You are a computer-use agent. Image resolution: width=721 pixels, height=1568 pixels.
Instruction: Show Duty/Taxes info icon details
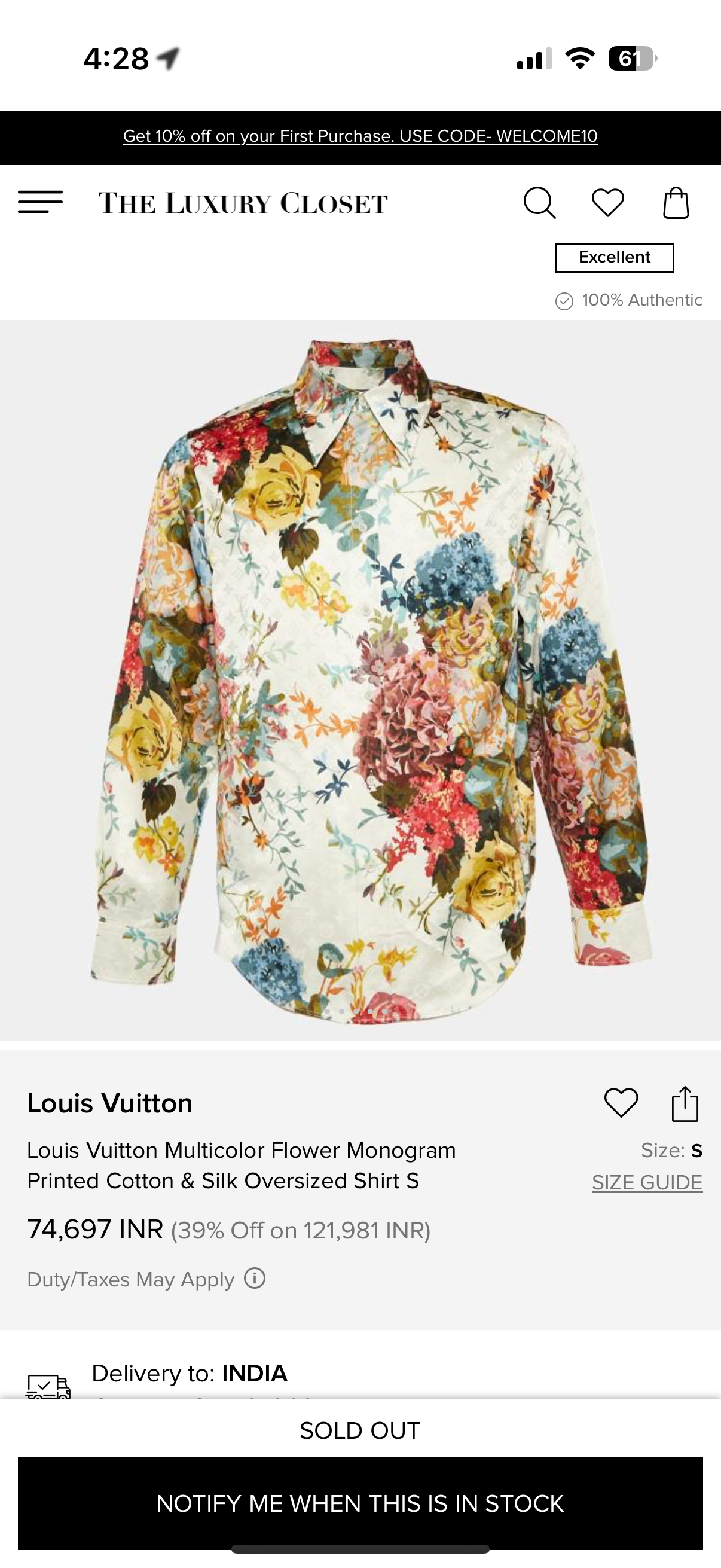tap(255, 1277)
